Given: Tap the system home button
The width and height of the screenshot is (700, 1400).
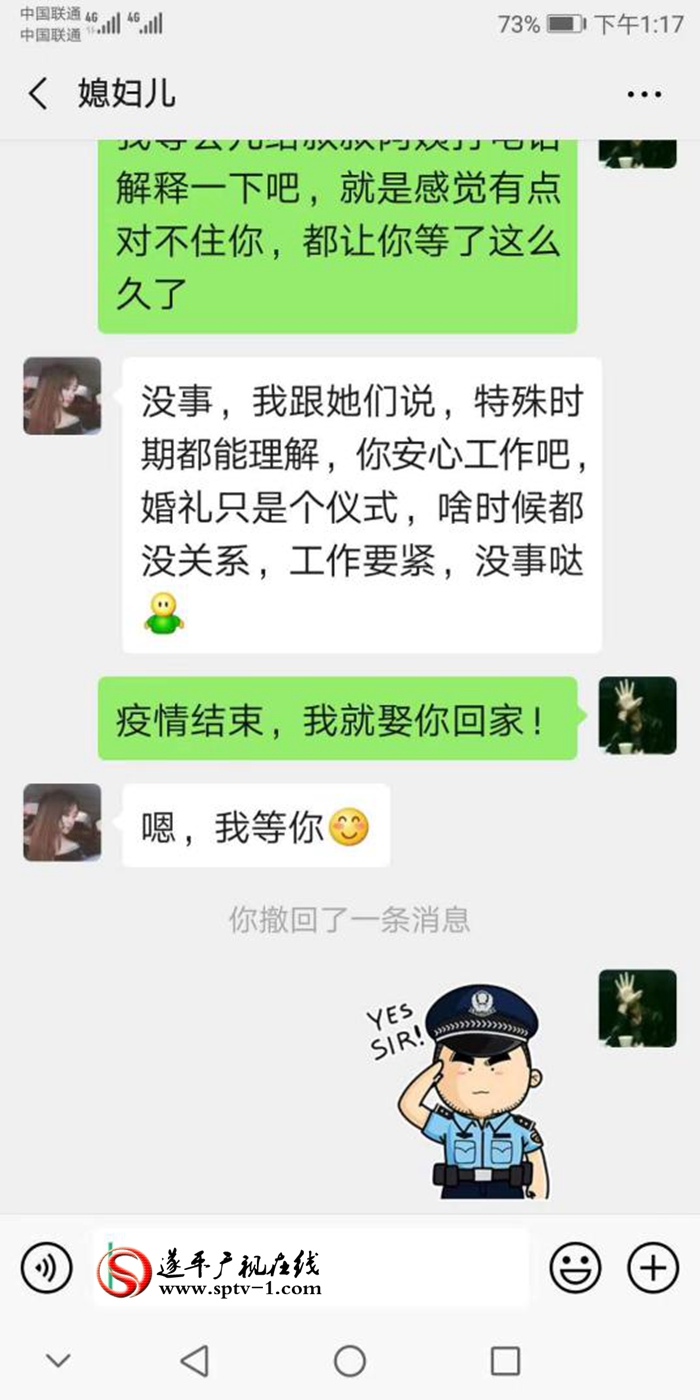Looking at the screenshot, I should click(350, 1360).
